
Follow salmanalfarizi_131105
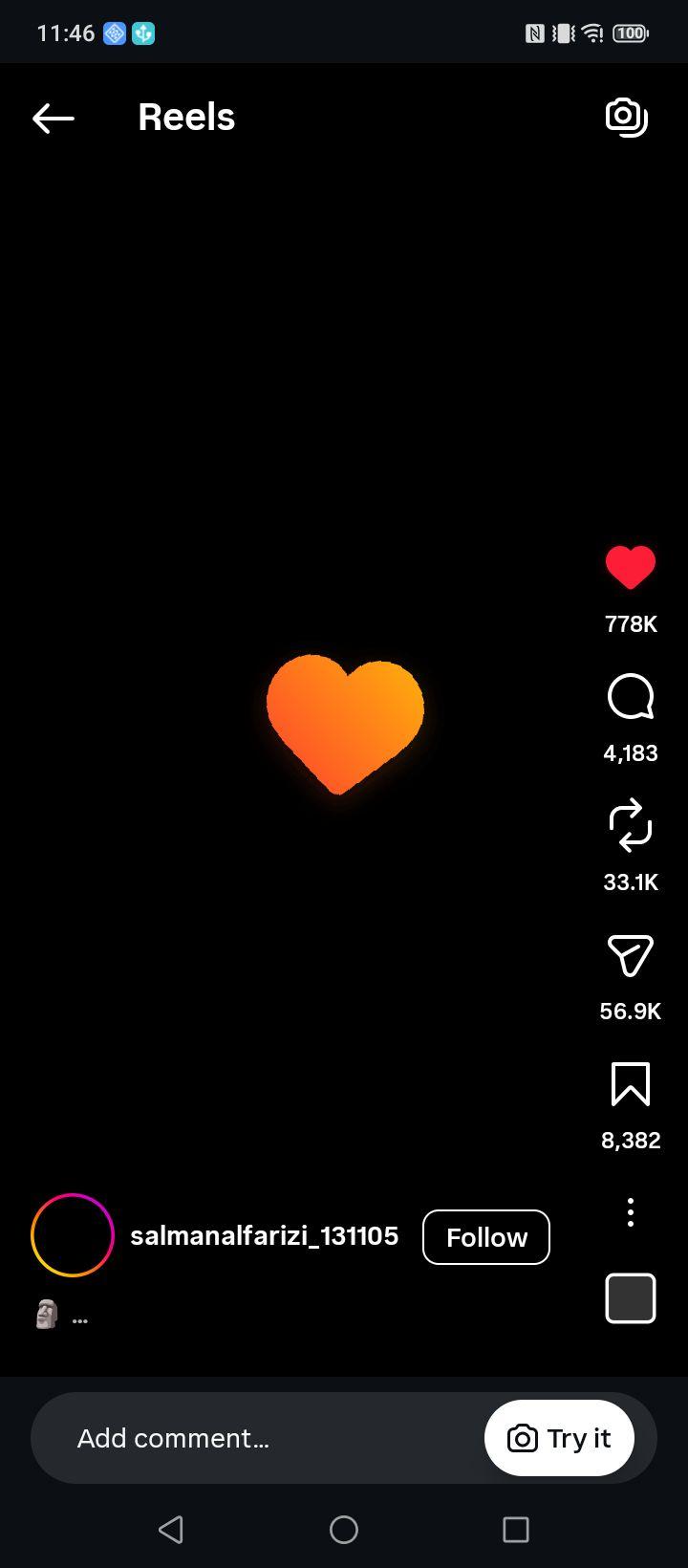tap(486, 1237)
